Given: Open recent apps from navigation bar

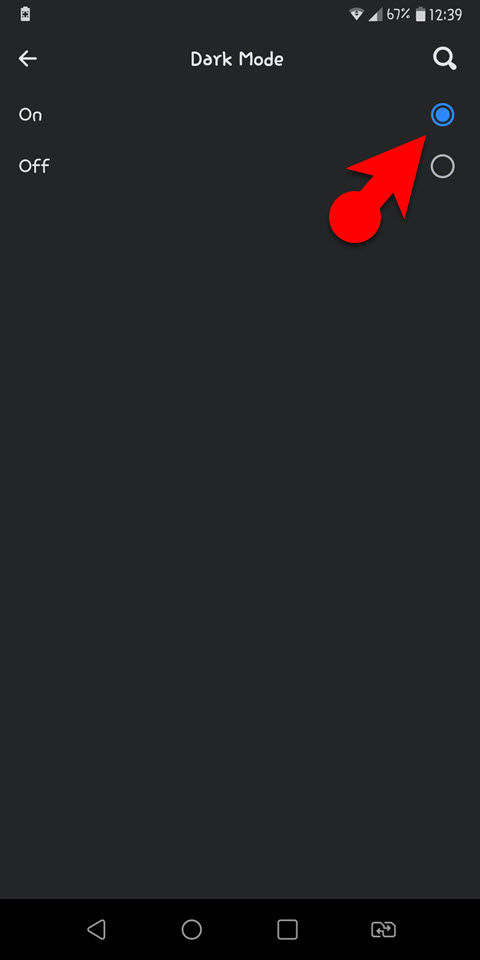Looking at the screenshot, I should [287, 929].
